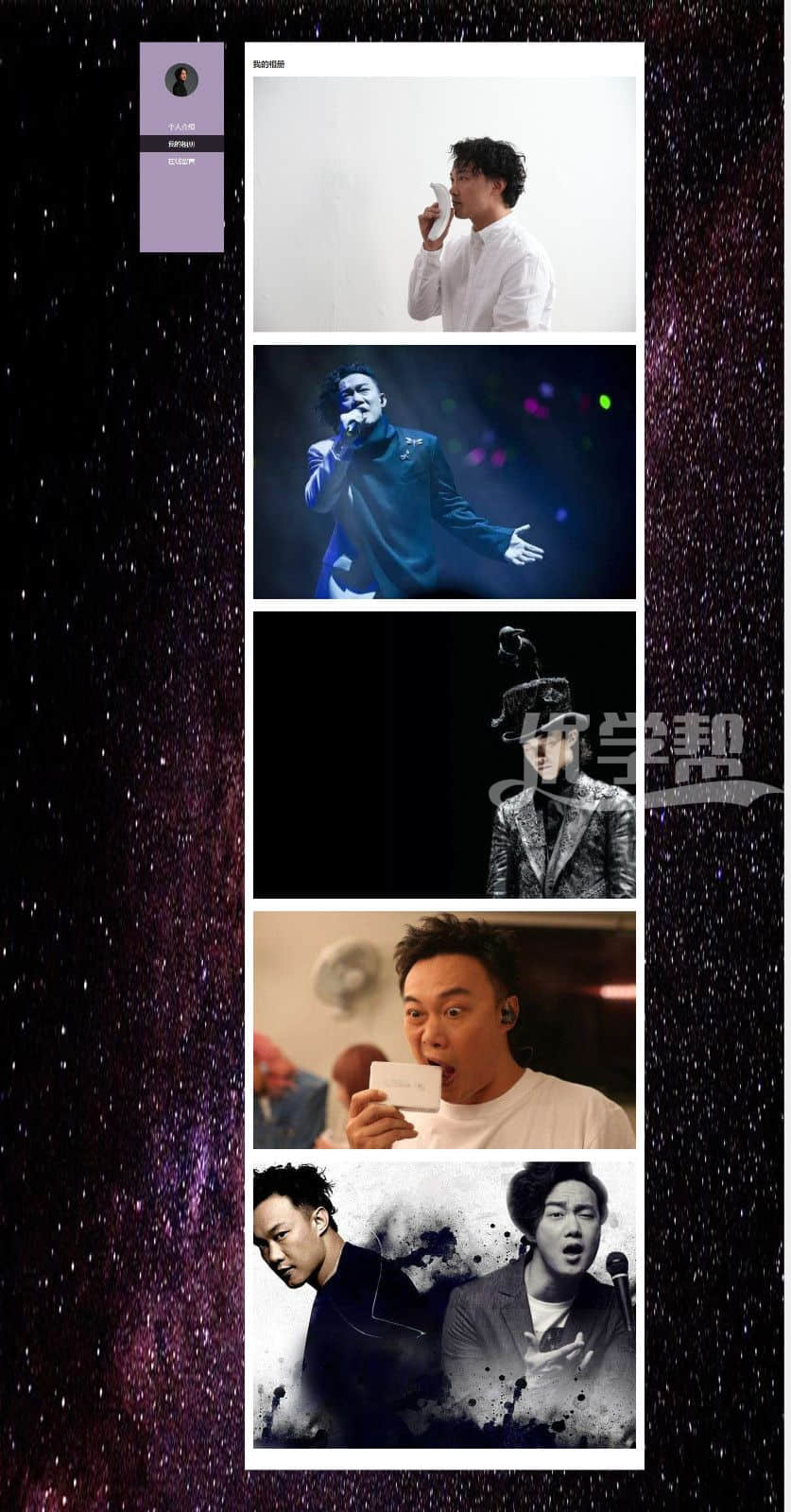Open the album photo with the white shirt
791x1512 pixels.
coord(444,204)
